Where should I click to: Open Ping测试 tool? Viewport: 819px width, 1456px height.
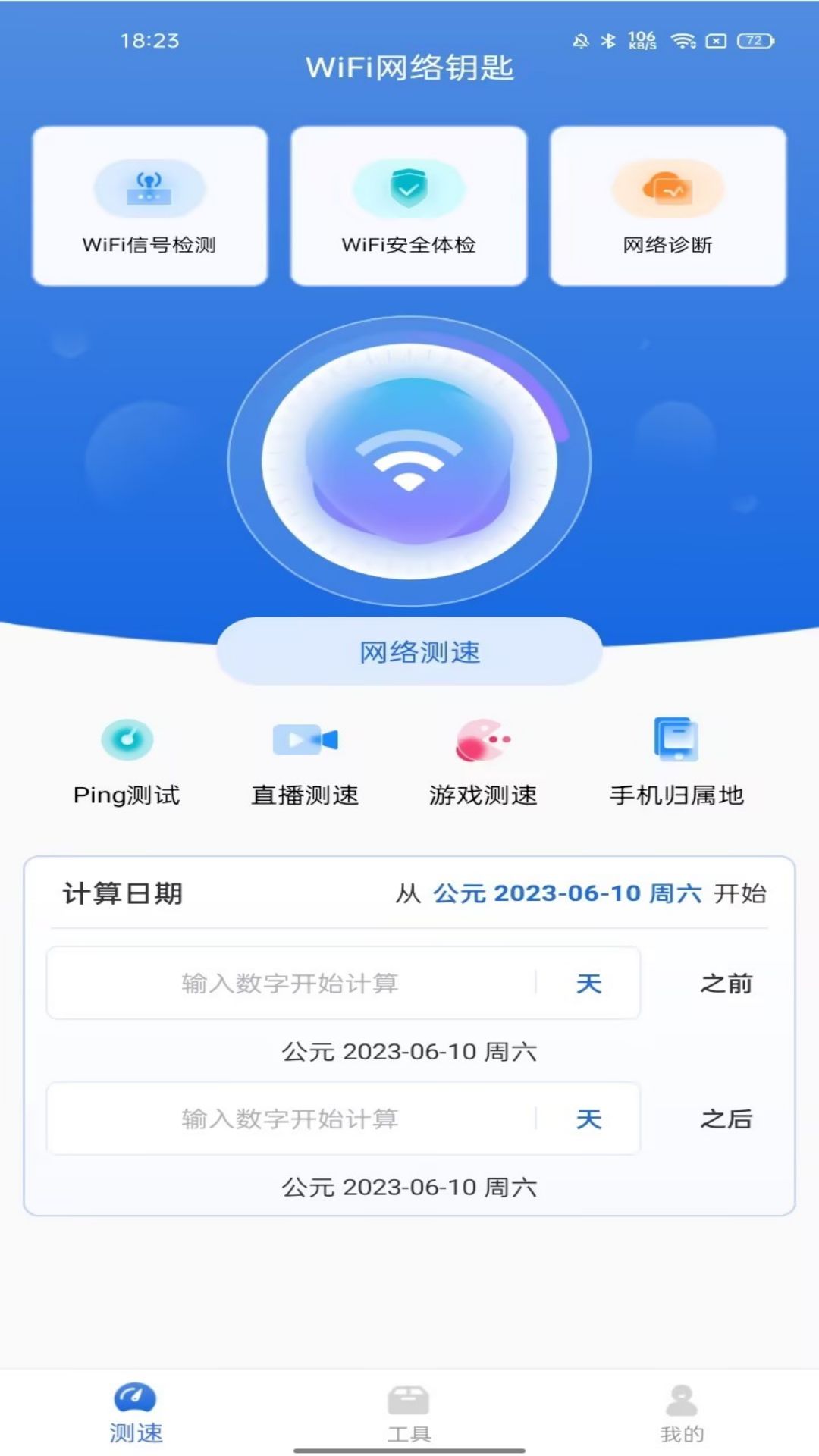127,762
